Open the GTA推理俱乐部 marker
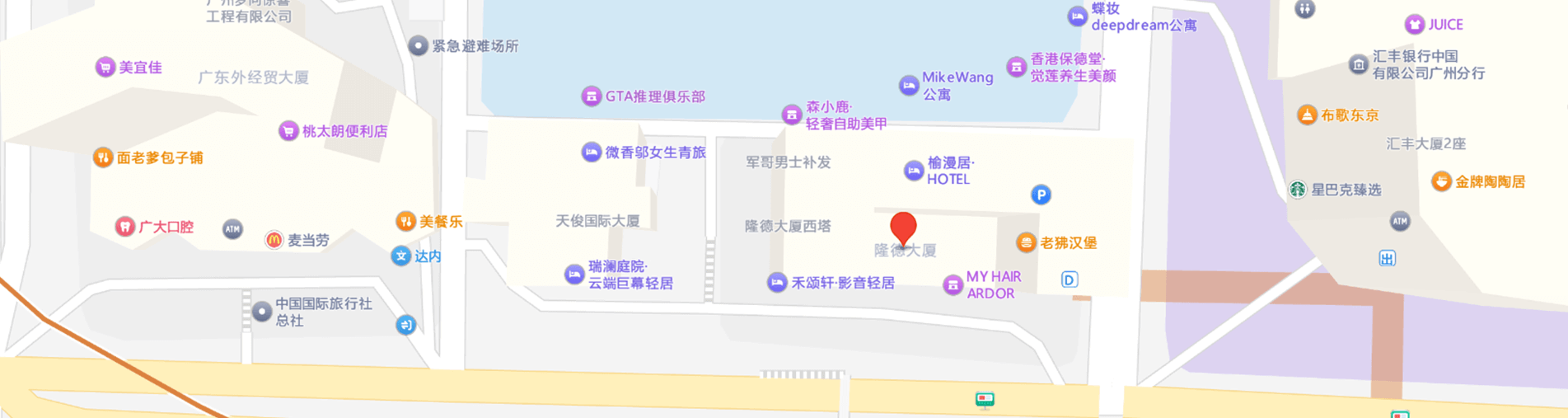Screen dimensions: 1568x418 [x=591, y=96]
